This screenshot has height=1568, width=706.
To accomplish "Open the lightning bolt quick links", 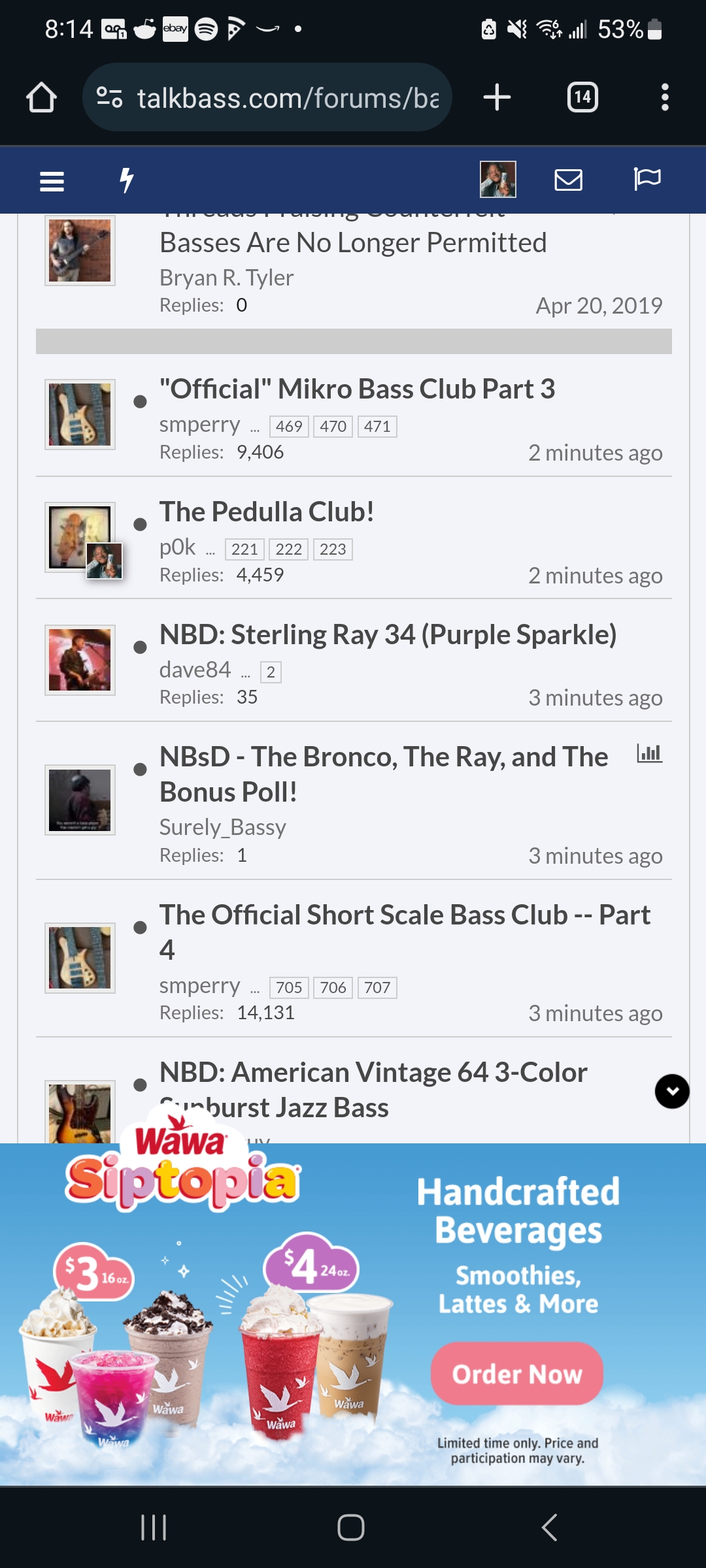I will (127, 180).
